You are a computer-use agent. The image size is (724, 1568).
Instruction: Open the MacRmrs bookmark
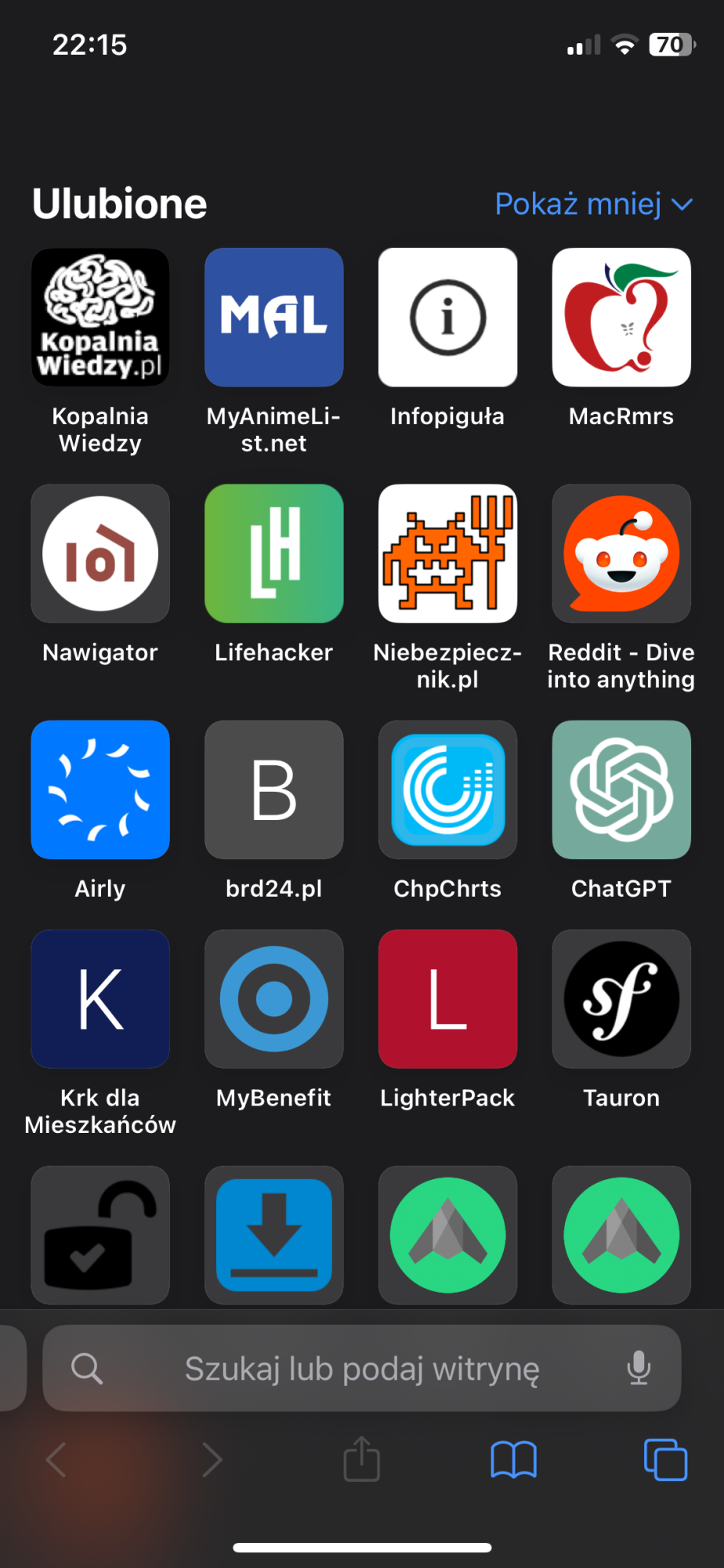click(621, 318)
